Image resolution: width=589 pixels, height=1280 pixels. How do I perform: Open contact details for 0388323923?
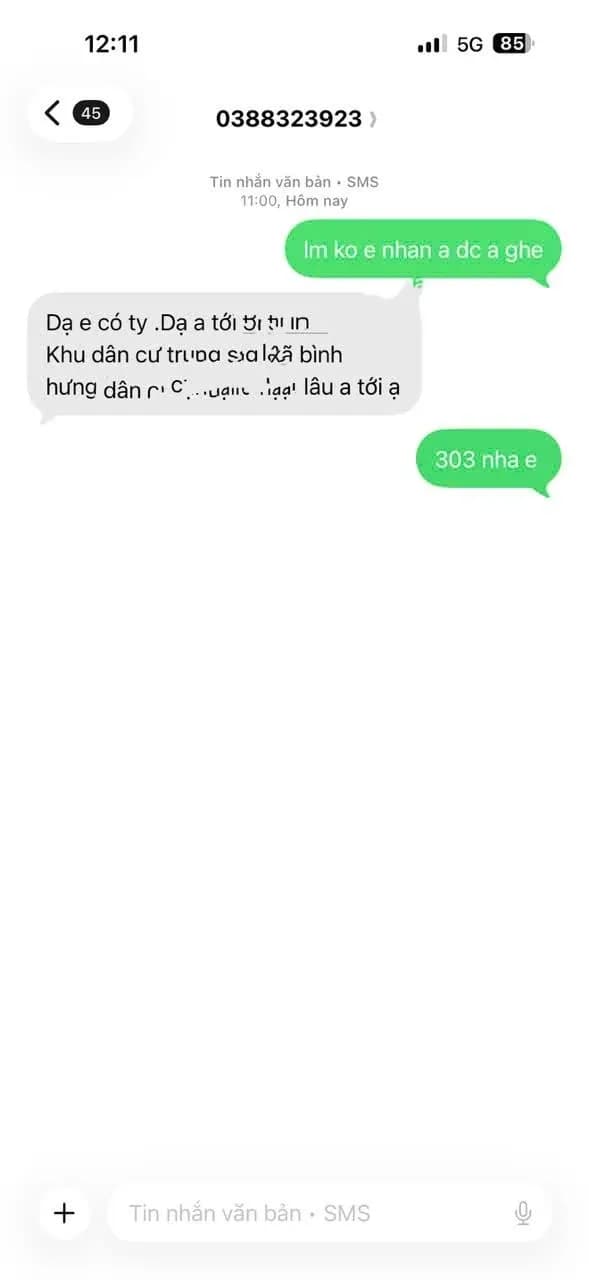[295, 119]
